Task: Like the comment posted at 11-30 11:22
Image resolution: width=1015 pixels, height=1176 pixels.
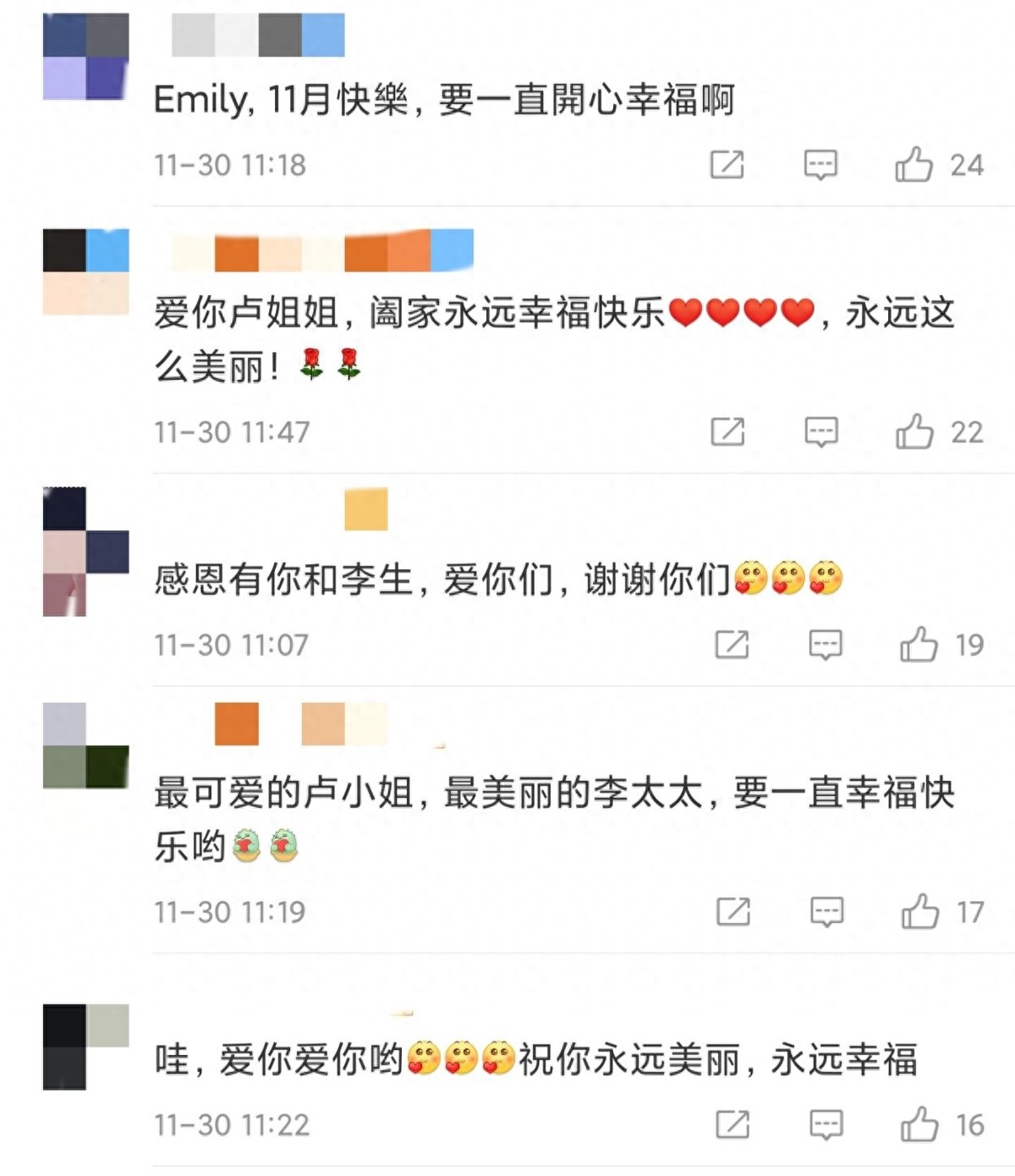Action: click(919, 1125)
